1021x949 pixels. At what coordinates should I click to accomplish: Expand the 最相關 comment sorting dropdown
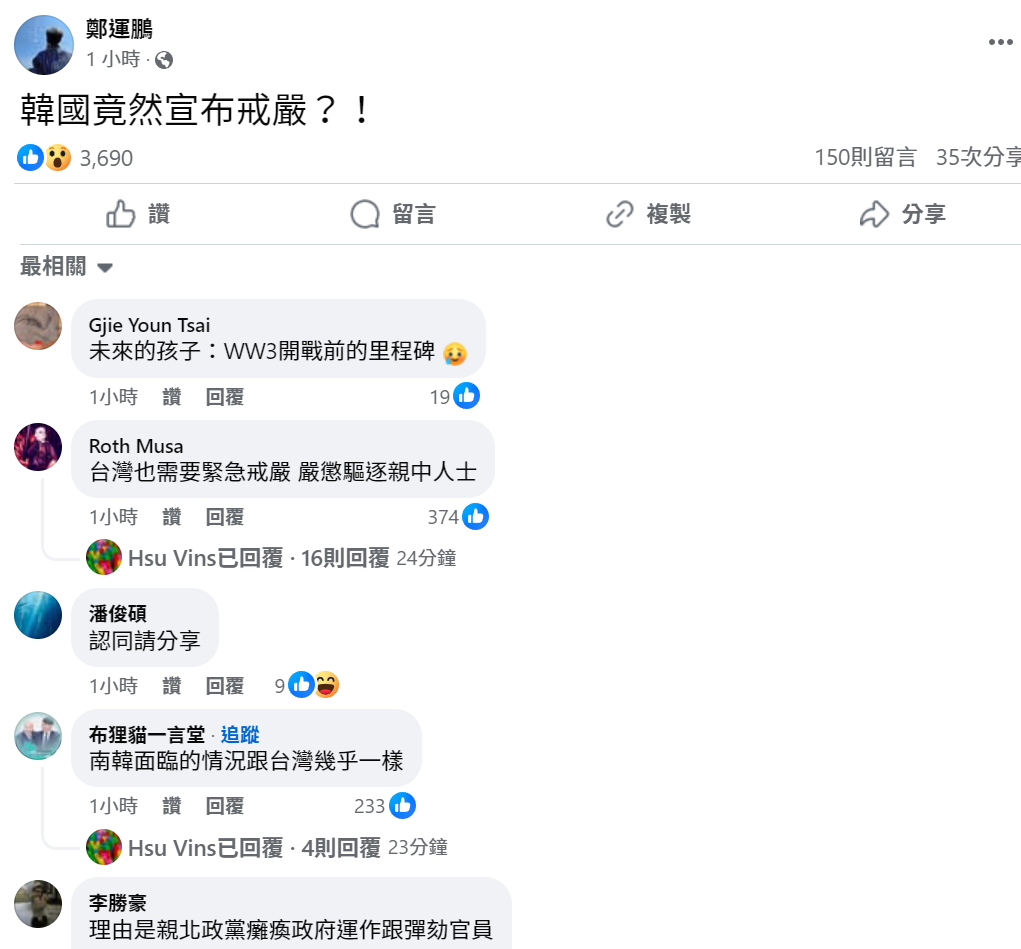[x=67, y=267]
